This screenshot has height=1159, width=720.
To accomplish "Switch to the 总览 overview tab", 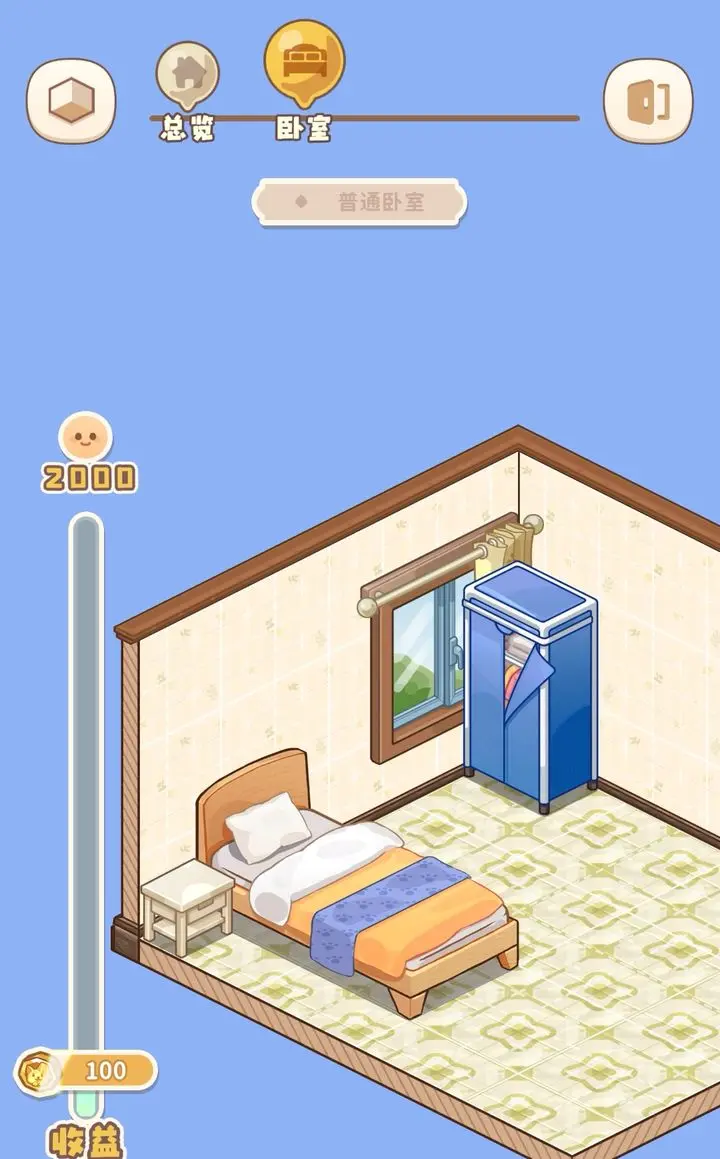I will click(x=187, y=77).
